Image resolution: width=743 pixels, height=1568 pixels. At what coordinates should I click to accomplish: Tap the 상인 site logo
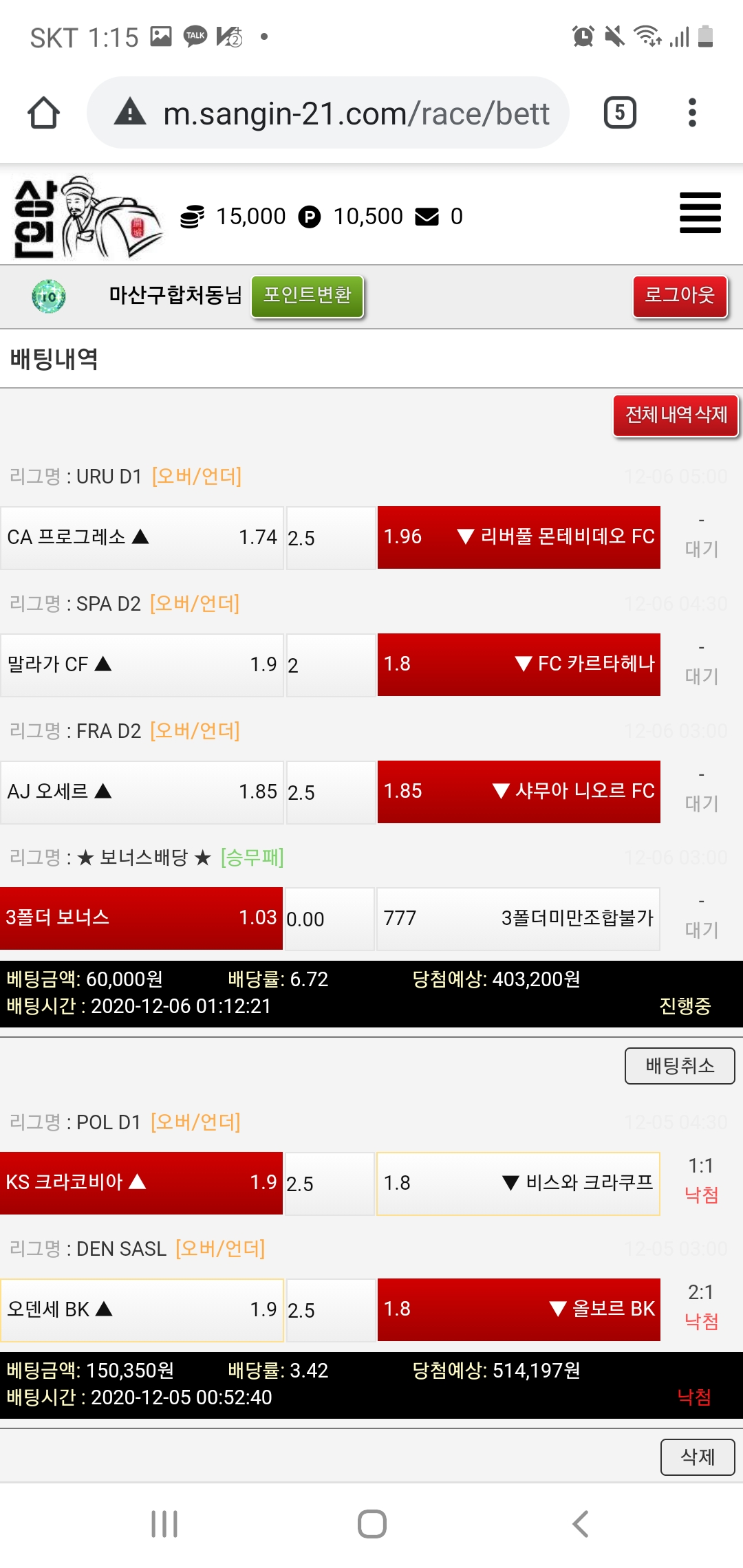(86, 217)
